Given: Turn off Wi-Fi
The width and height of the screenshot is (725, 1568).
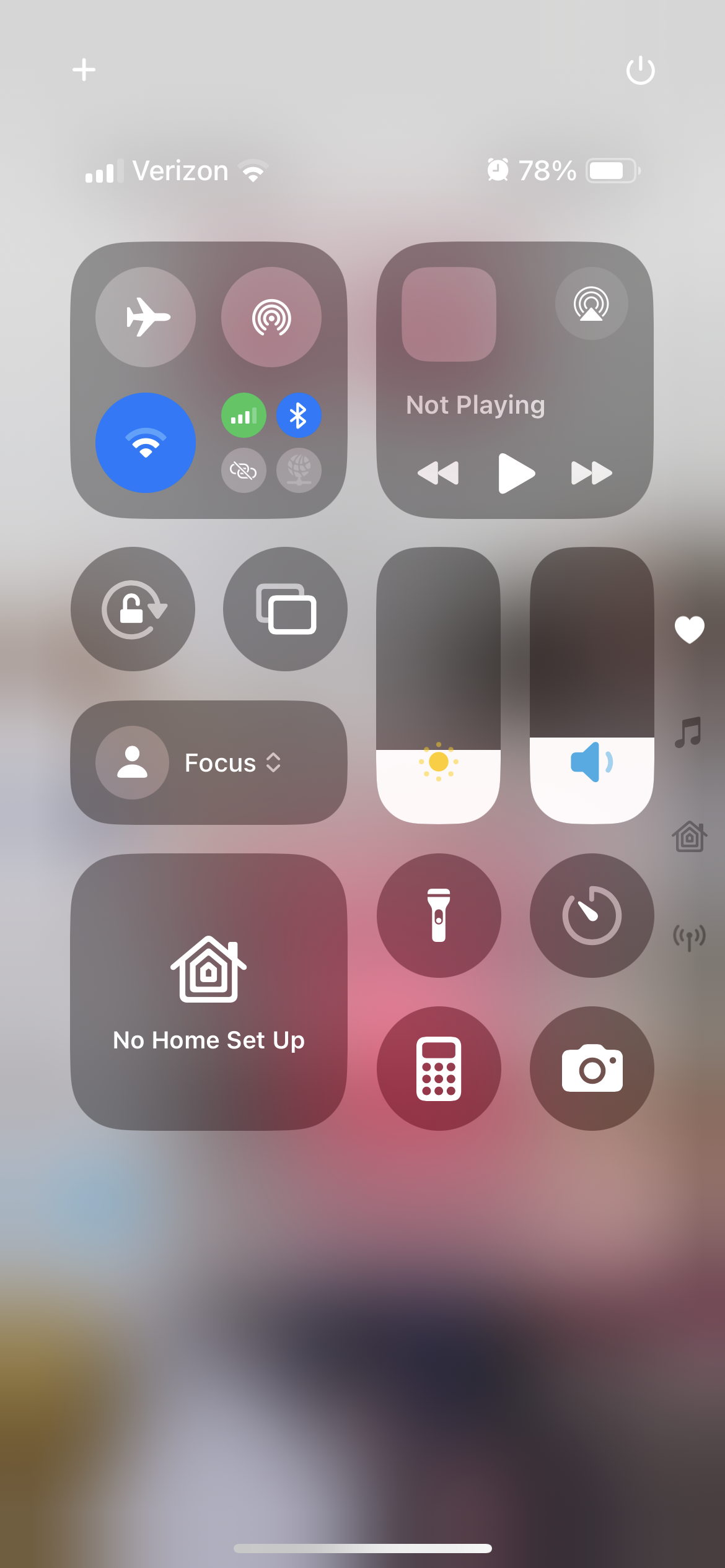Looking at the screenshot, I should [146, 443].
